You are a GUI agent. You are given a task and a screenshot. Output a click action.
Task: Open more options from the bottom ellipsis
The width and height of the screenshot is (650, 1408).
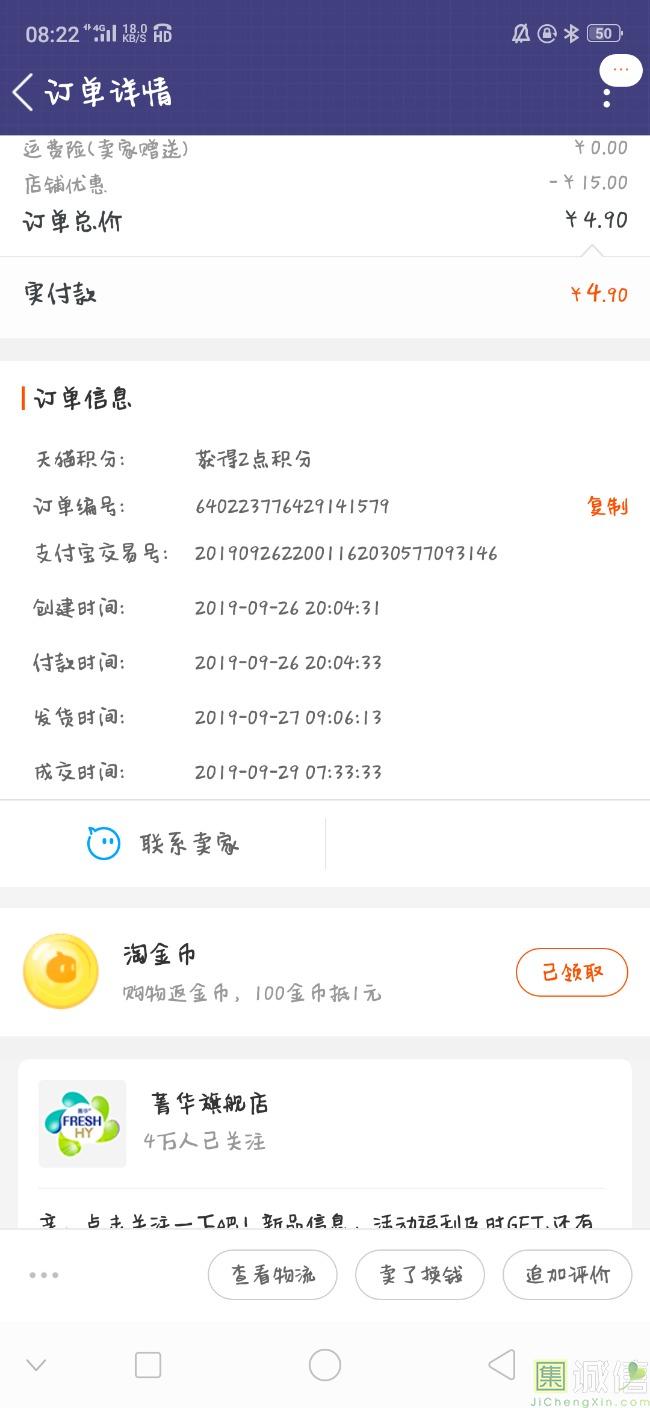[x=44, y=1275]
